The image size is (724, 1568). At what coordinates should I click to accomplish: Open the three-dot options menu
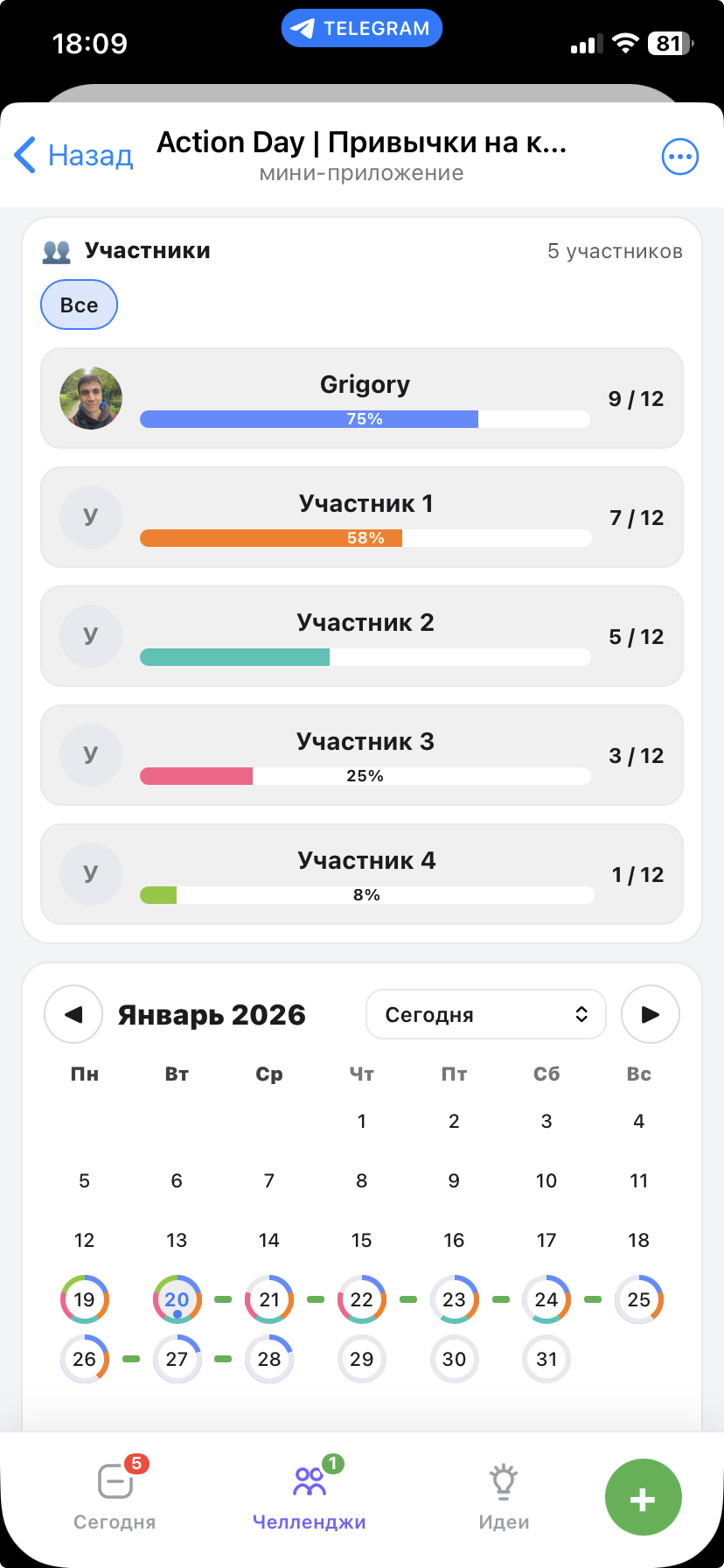679,157
